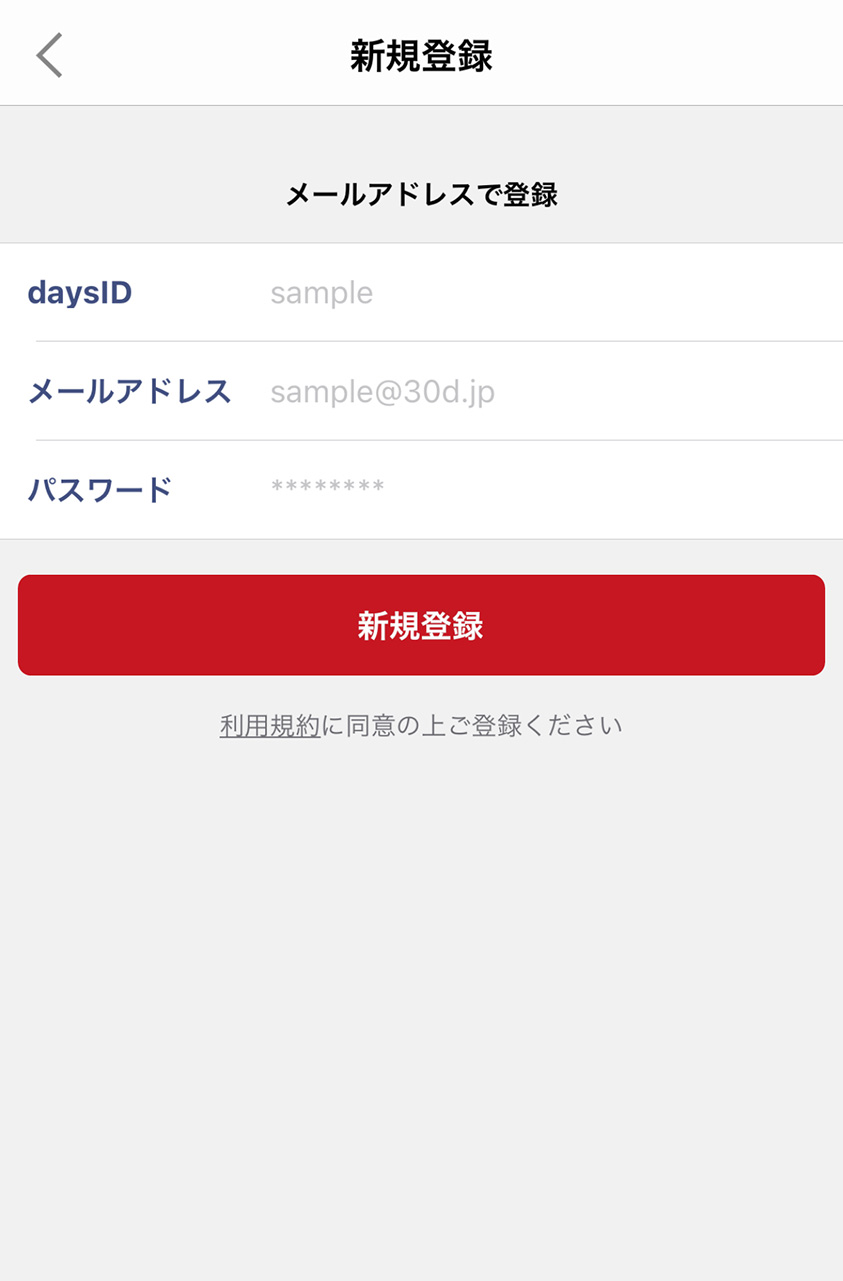The height and width of the screenshot is (1281, 843).
Task: Open the 利用規約 terms link
Action: pyautogui.click(x=269, y=726)
